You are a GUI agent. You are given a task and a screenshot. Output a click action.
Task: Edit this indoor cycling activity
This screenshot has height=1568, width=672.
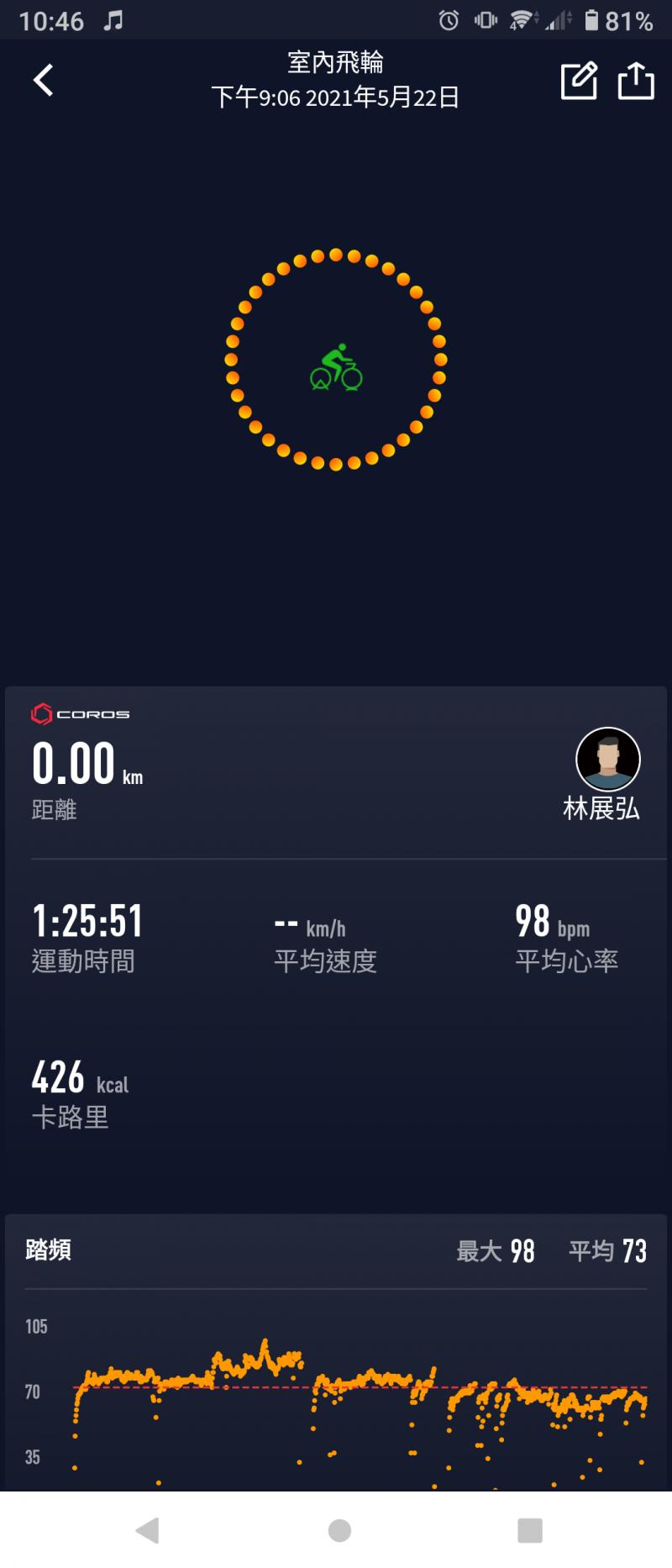tap(579, 81)
